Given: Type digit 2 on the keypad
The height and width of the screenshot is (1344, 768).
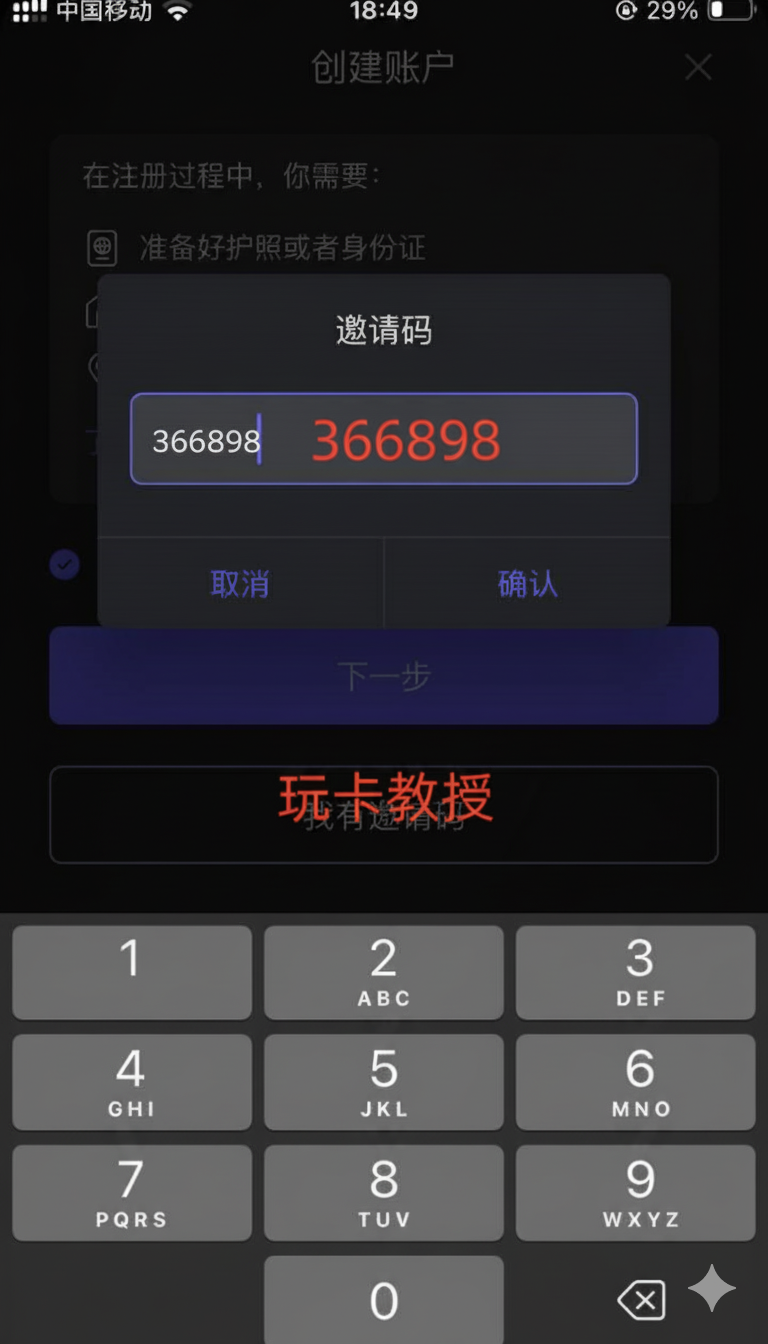Looking at the screenshot, I should pyautogui.click(x=383, y=972).
